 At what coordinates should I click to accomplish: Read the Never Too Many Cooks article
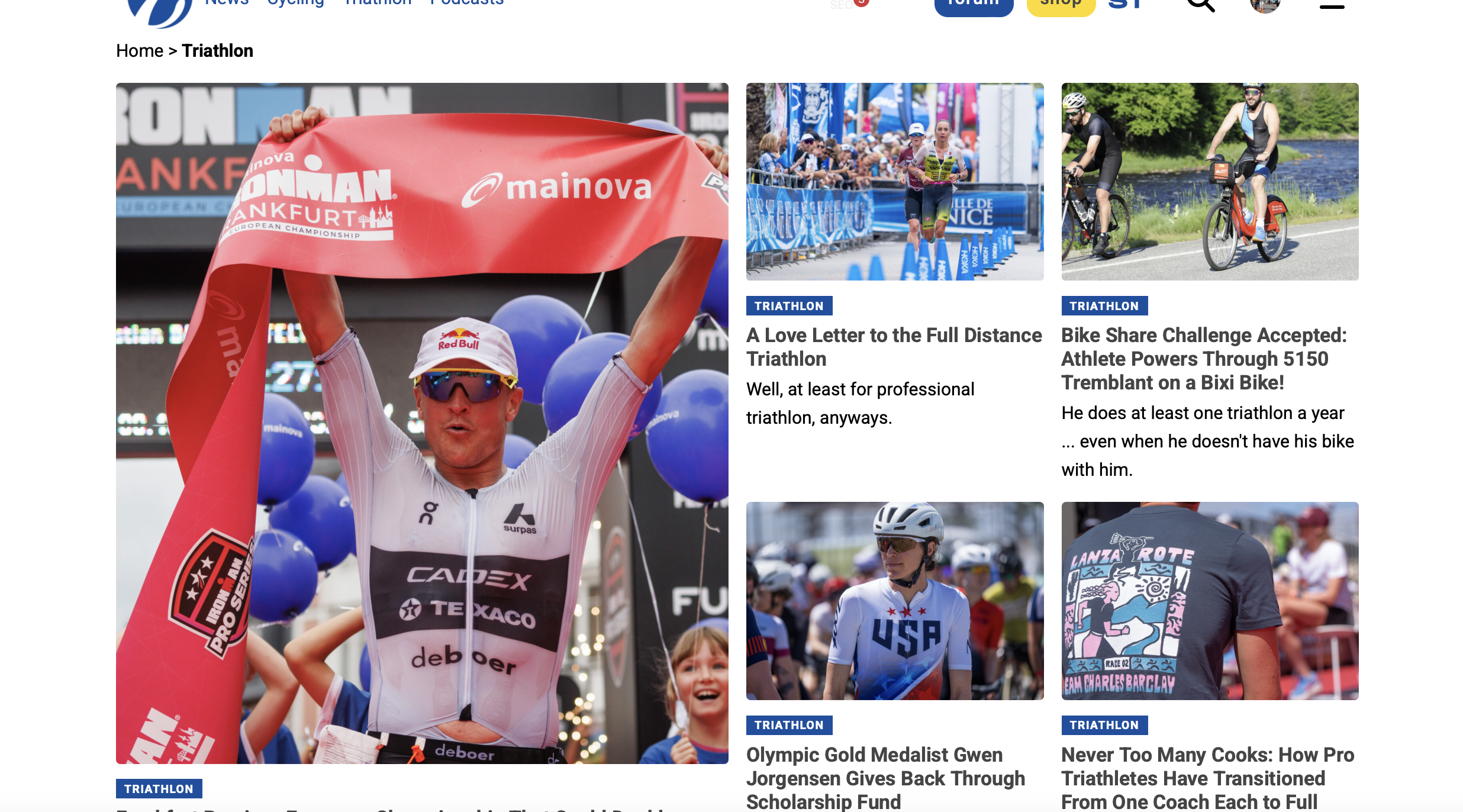(x=1207, y=778)
